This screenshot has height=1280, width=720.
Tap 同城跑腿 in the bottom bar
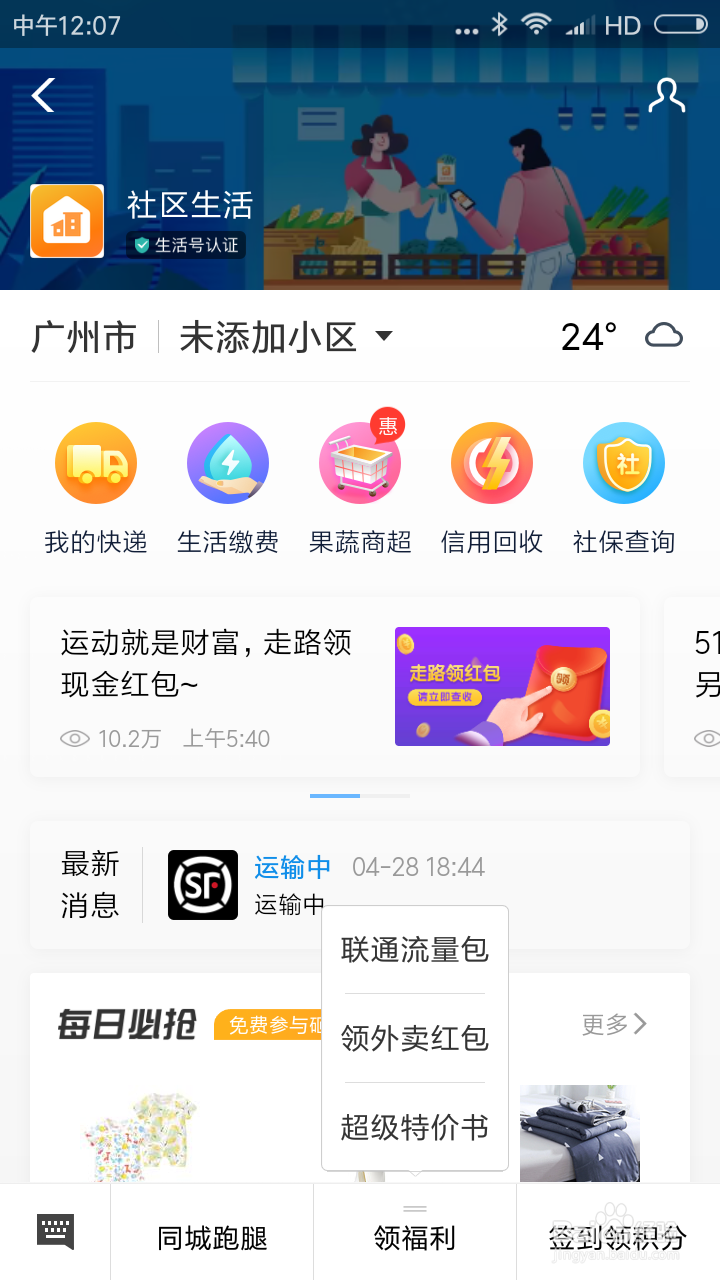(211, 1237)
